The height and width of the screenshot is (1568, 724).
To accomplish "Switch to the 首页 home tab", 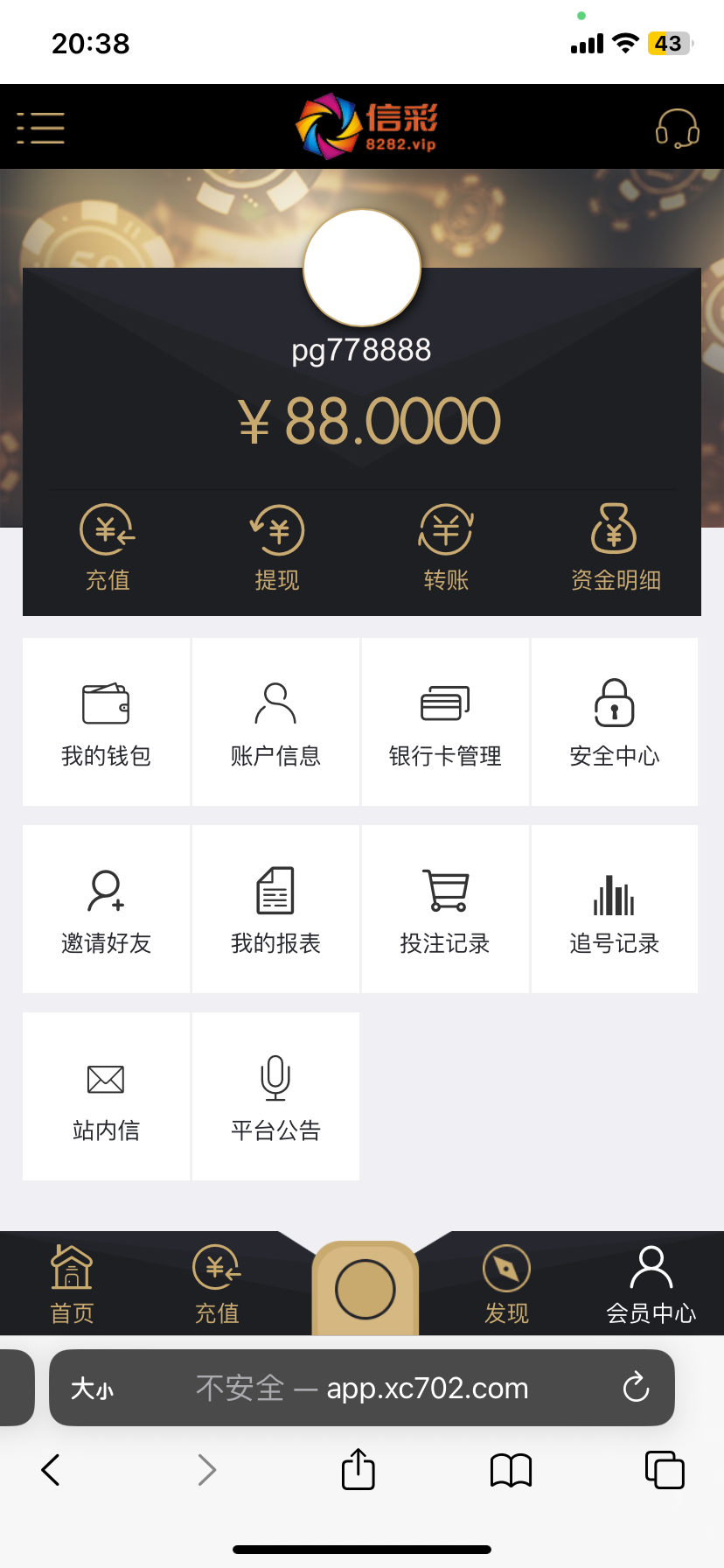I will pyautogui.click(x=72, y=1284).
